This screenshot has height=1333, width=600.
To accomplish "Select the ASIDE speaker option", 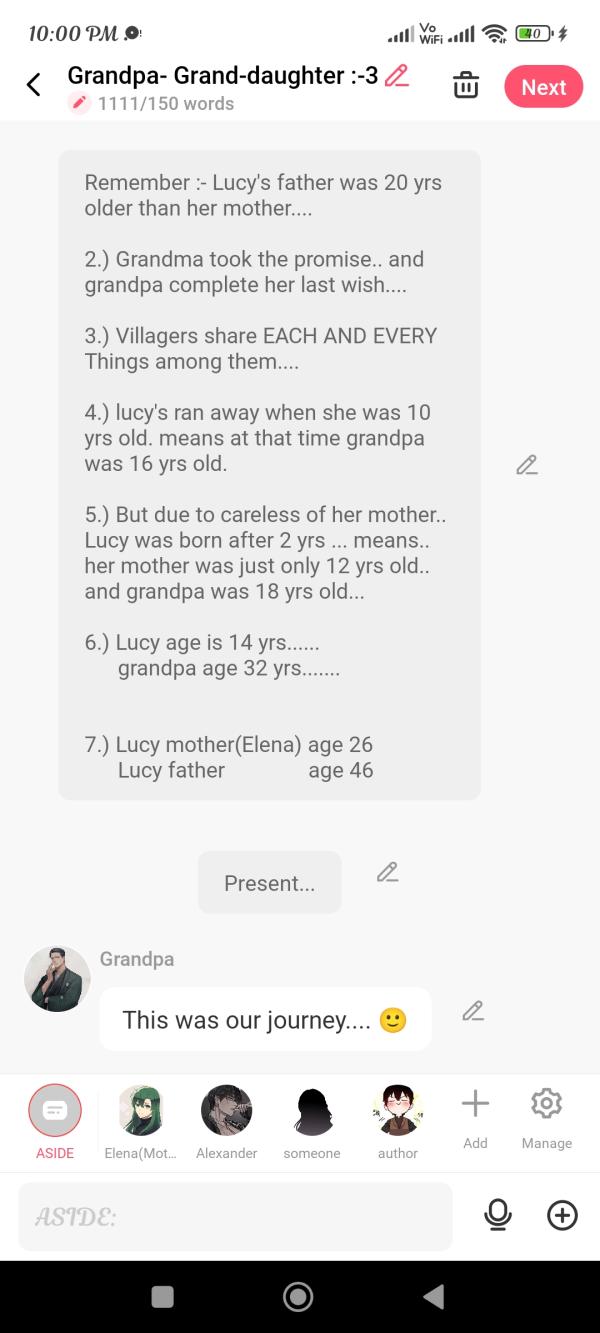I will [55, 1111].
